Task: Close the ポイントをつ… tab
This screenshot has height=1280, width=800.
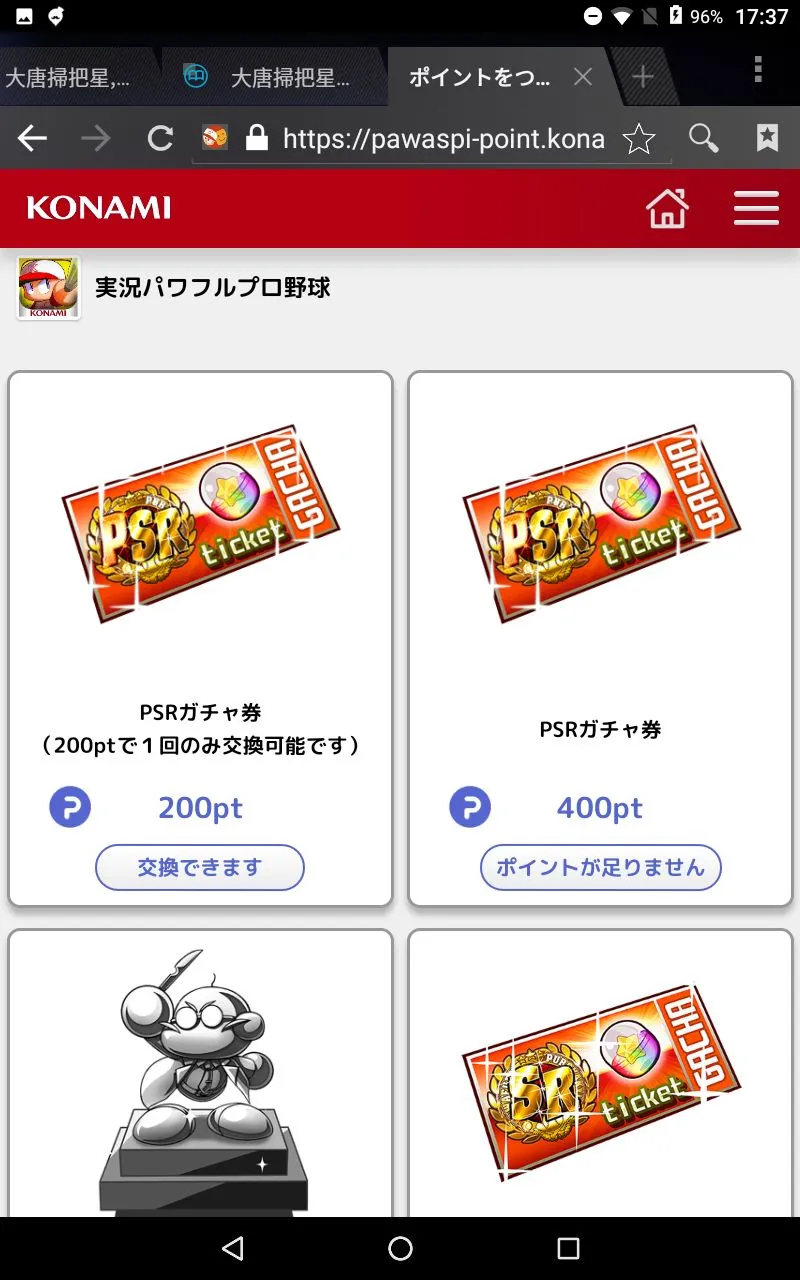Action: (x=583, y=77)
